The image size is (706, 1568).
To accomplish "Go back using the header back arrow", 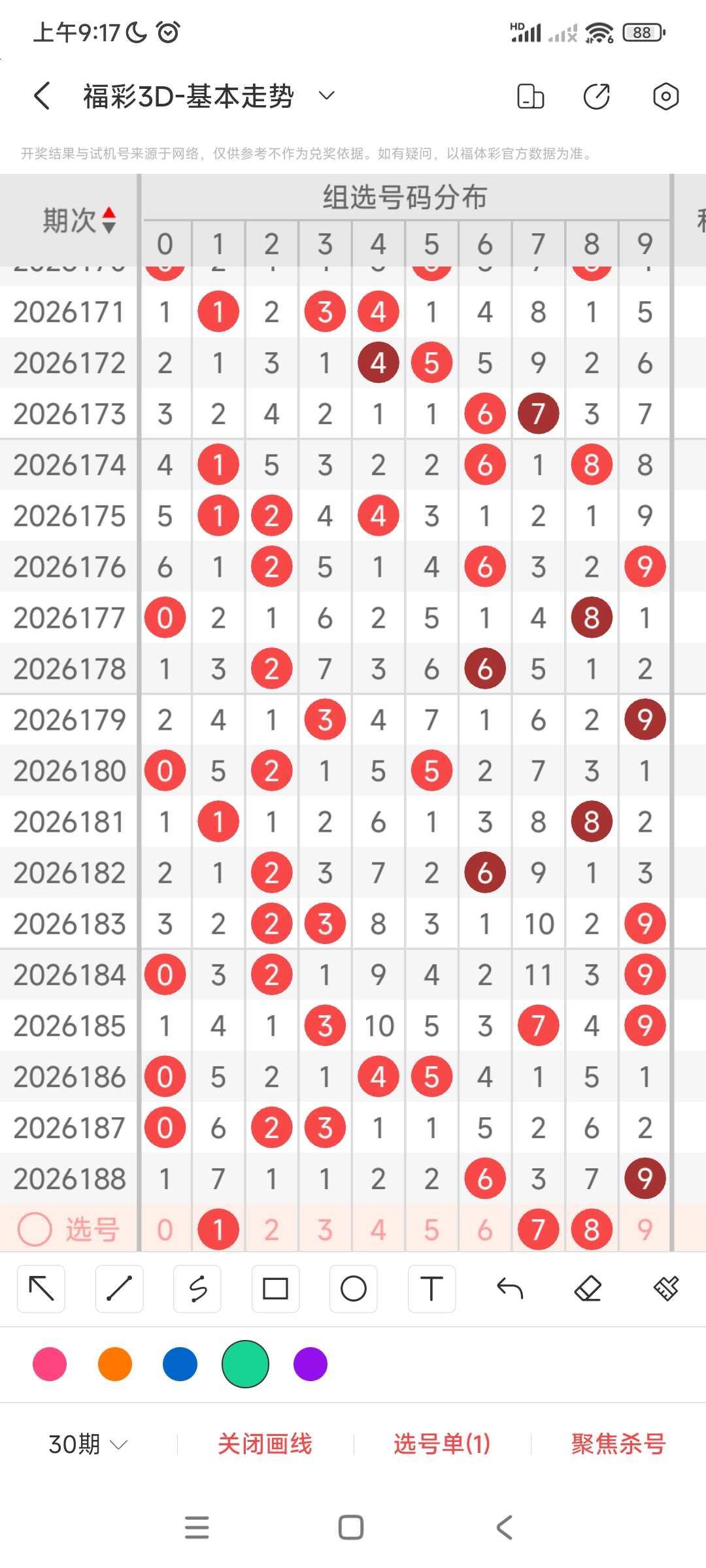I will tap(42, 96).
